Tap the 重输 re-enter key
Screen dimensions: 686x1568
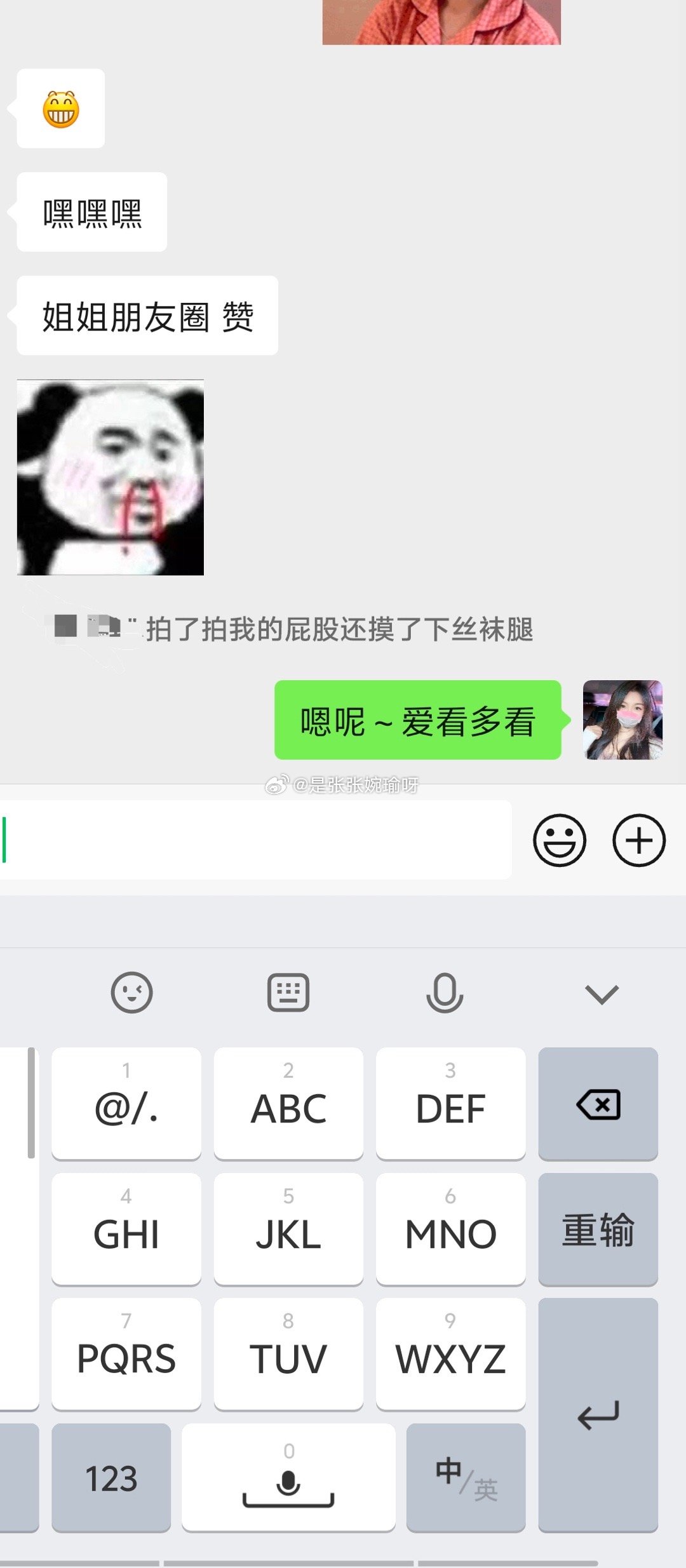(598, 1230)
